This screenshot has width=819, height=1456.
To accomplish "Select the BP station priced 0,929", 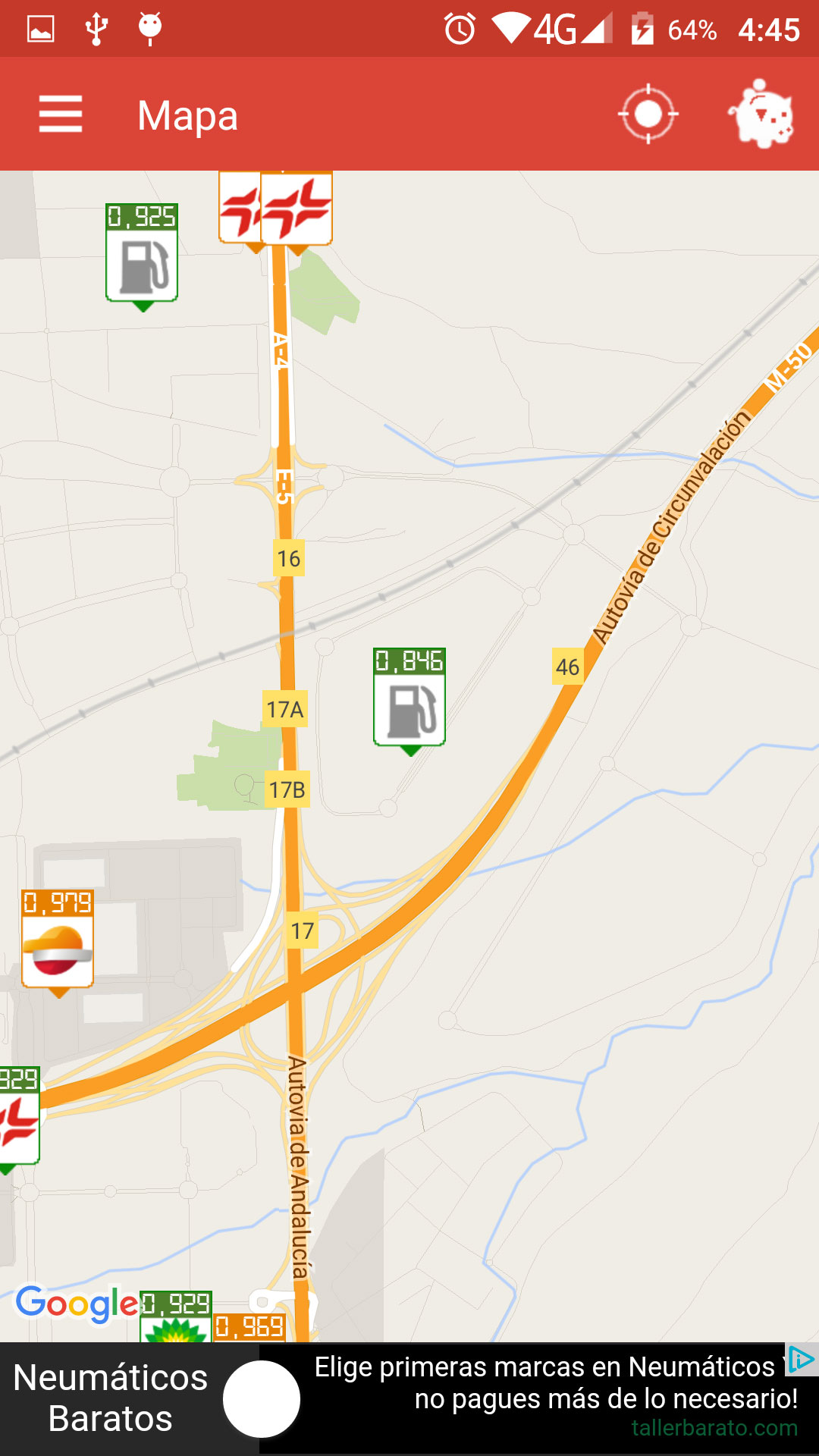I will pos(176,1318).
